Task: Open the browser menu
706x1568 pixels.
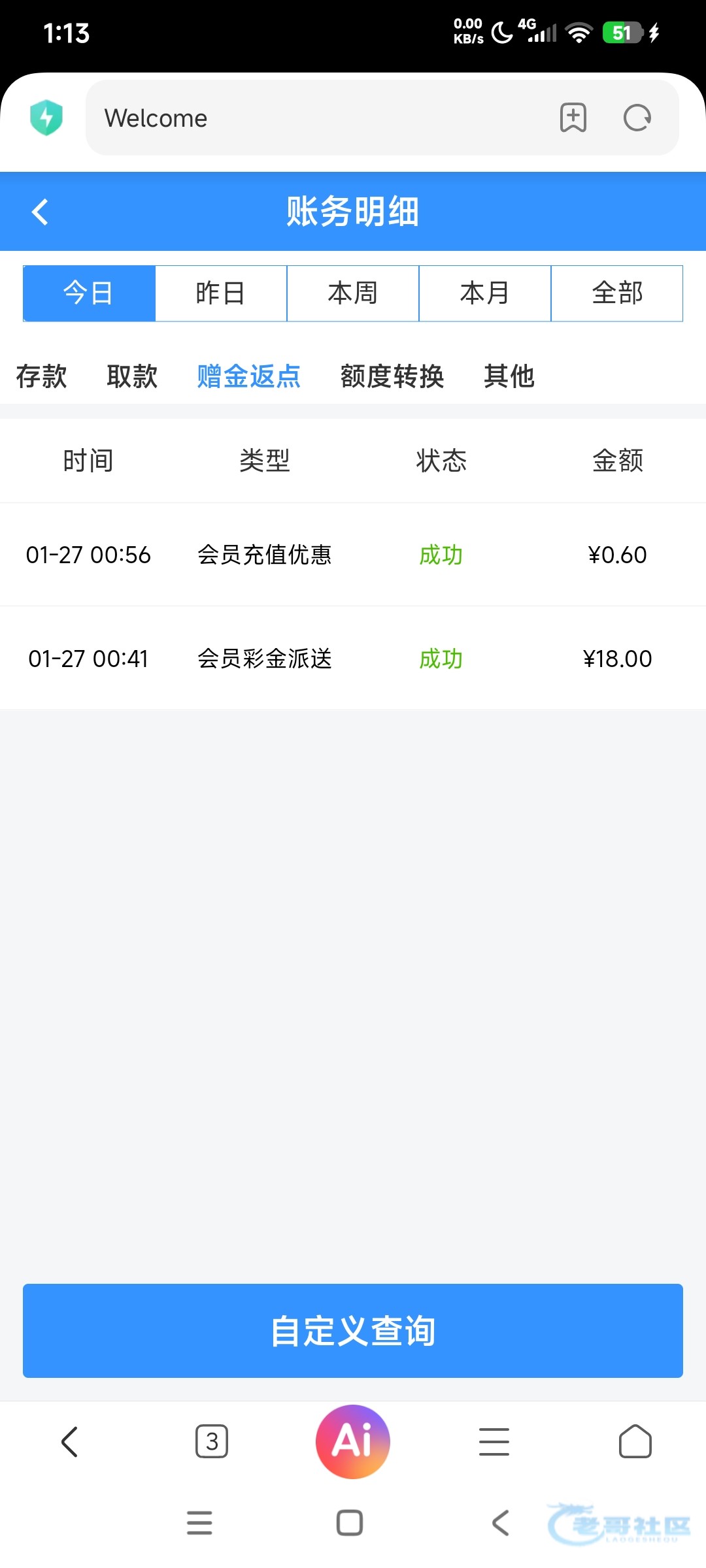Action: point(494,1441)
